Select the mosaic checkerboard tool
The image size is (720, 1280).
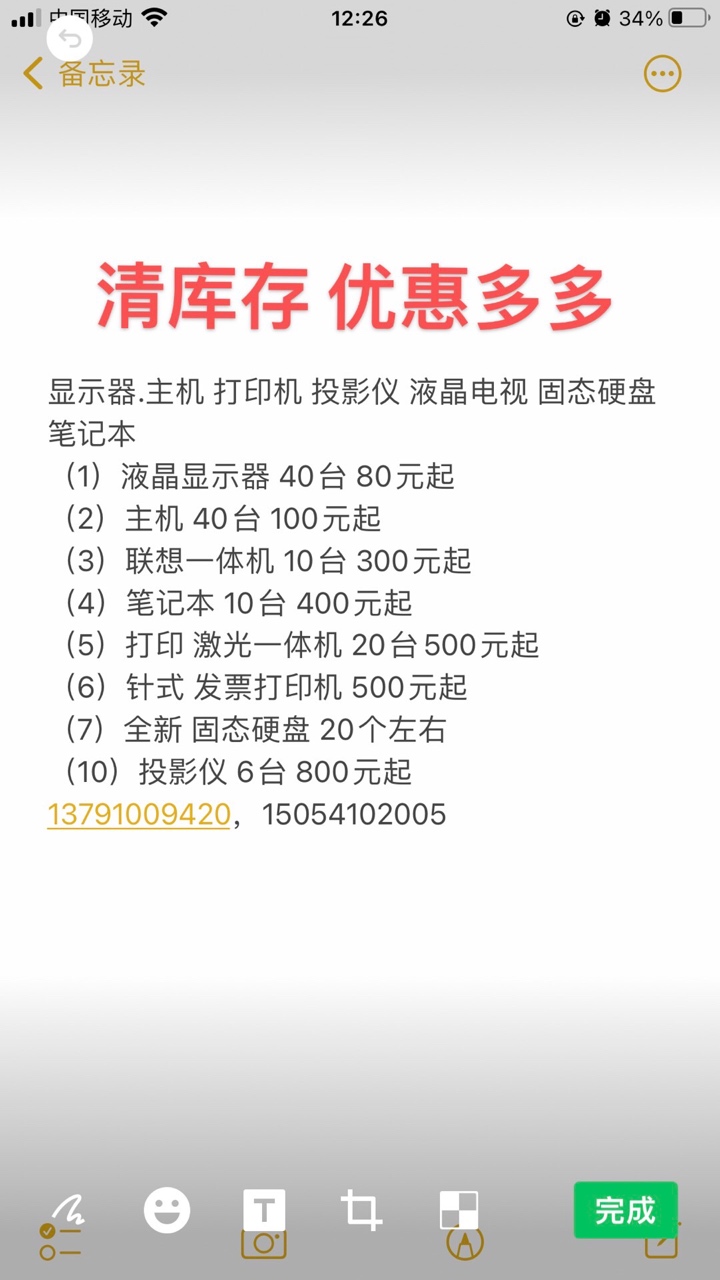coord(459,1210)
